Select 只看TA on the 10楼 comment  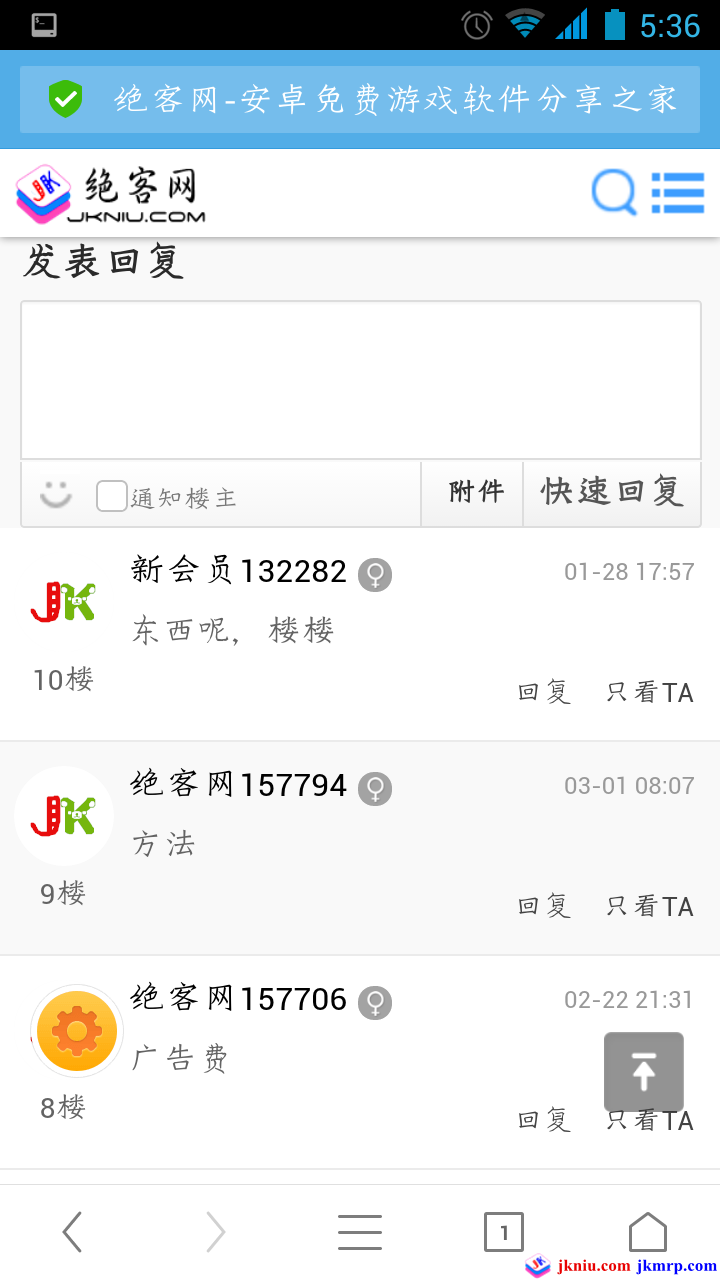650,692
